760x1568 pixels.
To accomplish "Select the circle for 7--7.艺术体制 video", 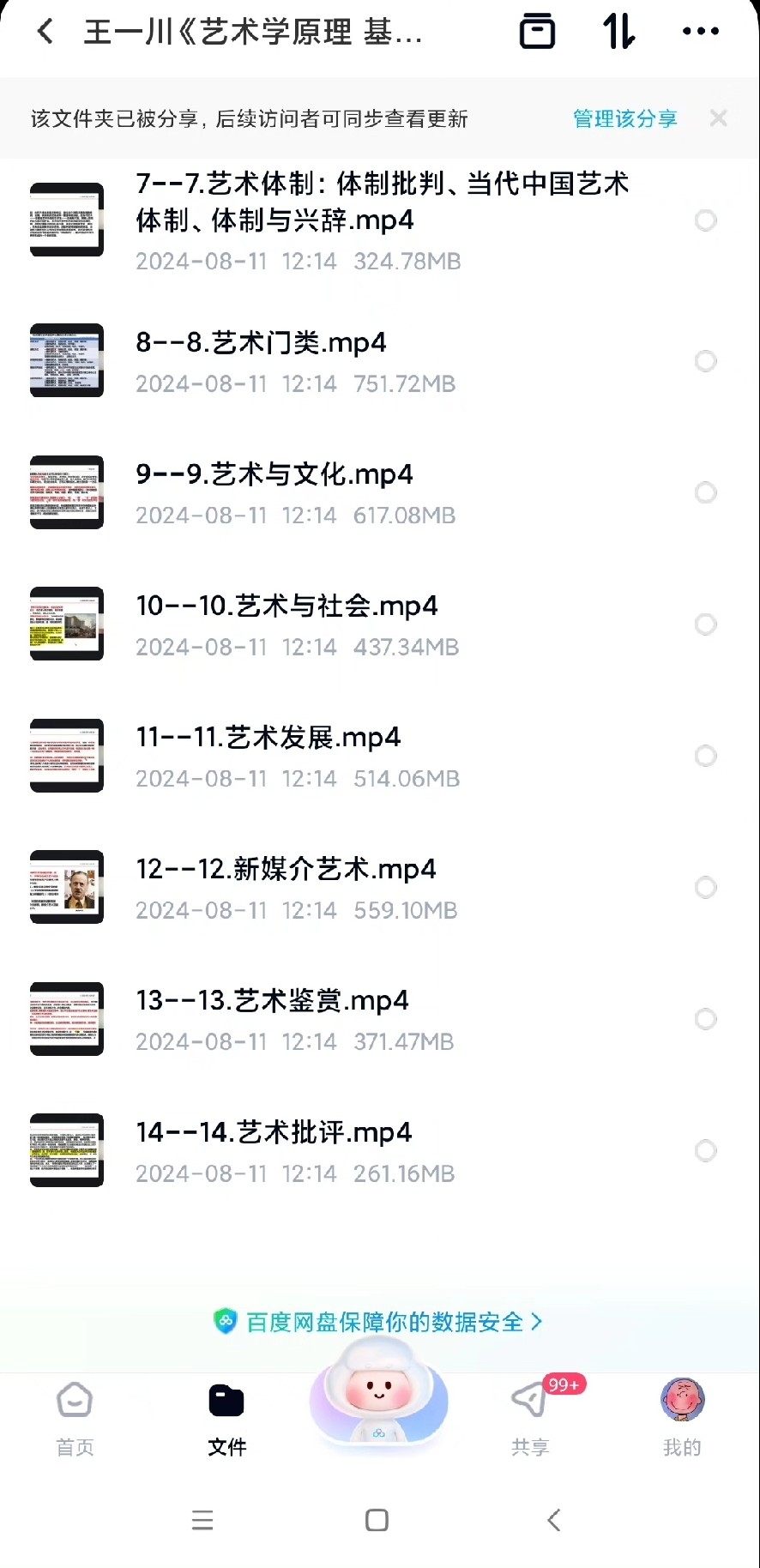I will pos(706,220).
